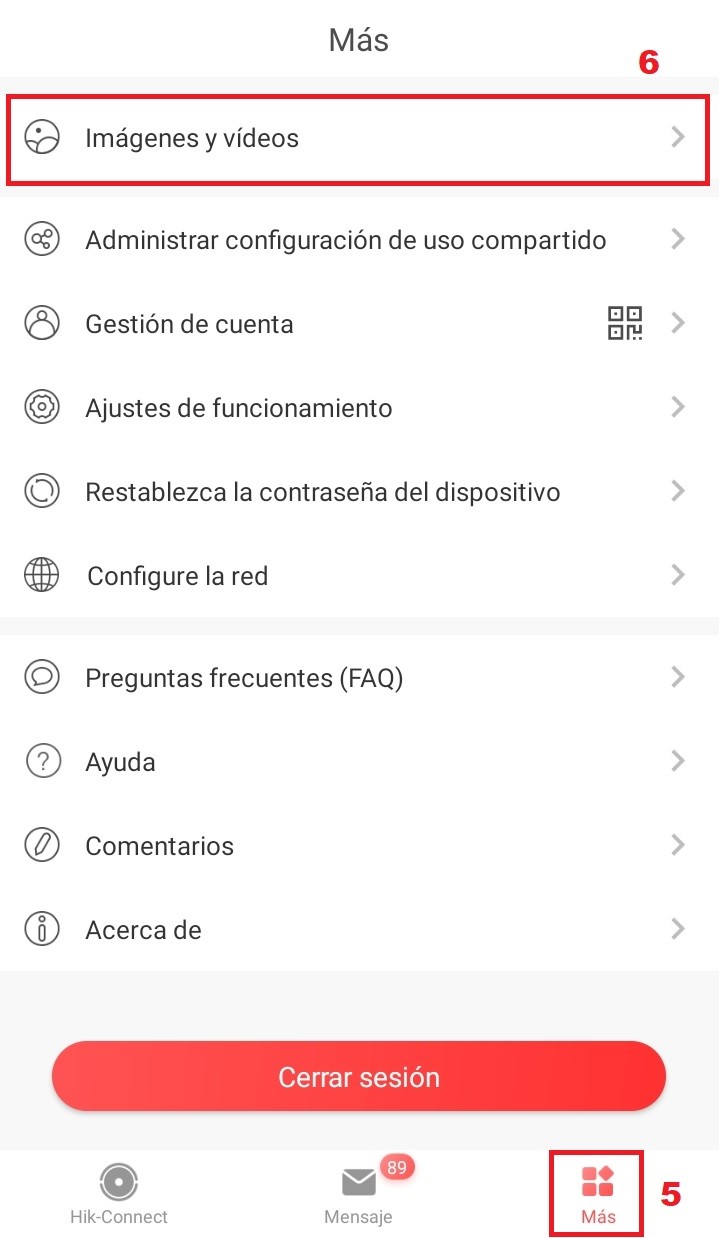Open Configure la red

click(359, 576)
